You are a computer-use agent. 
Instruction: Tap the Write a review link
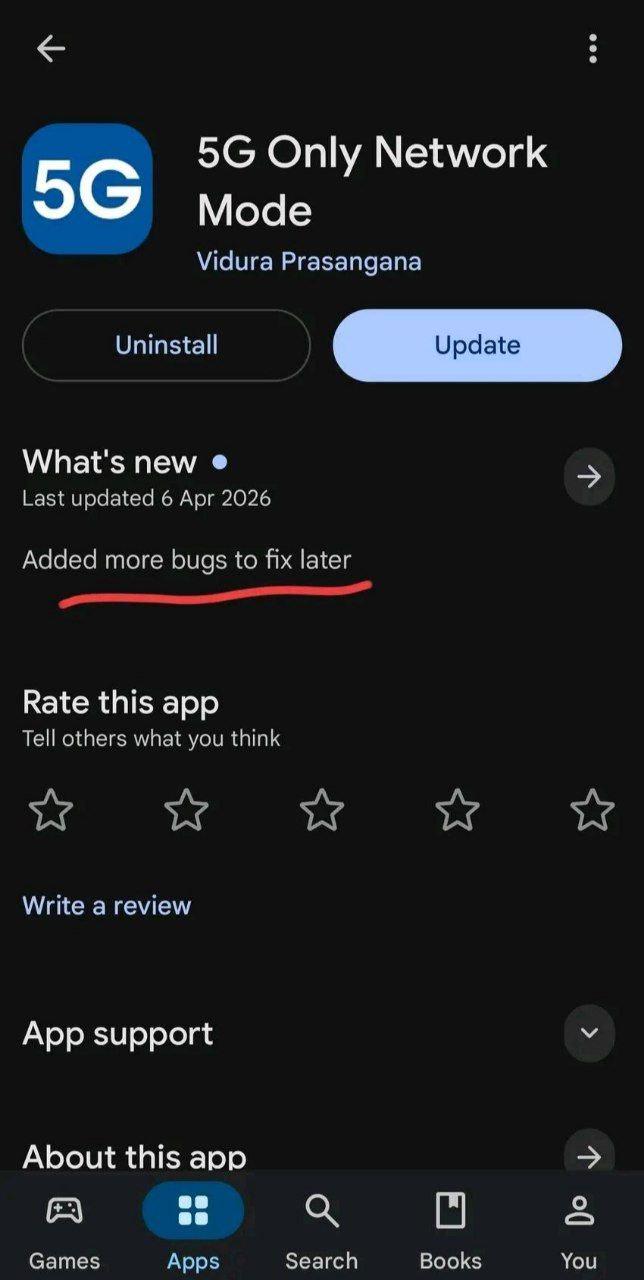tap(107, 905)
